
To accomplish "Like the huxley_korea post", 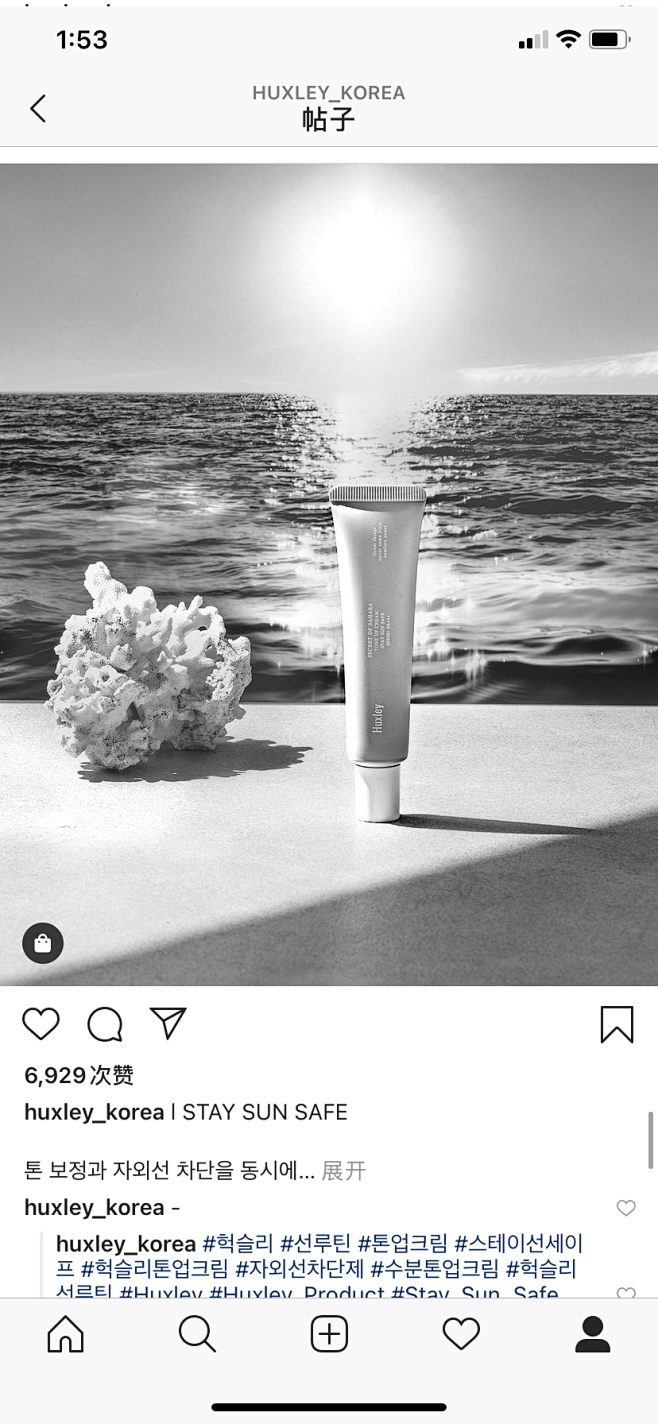I will (x=41, y=1024).
